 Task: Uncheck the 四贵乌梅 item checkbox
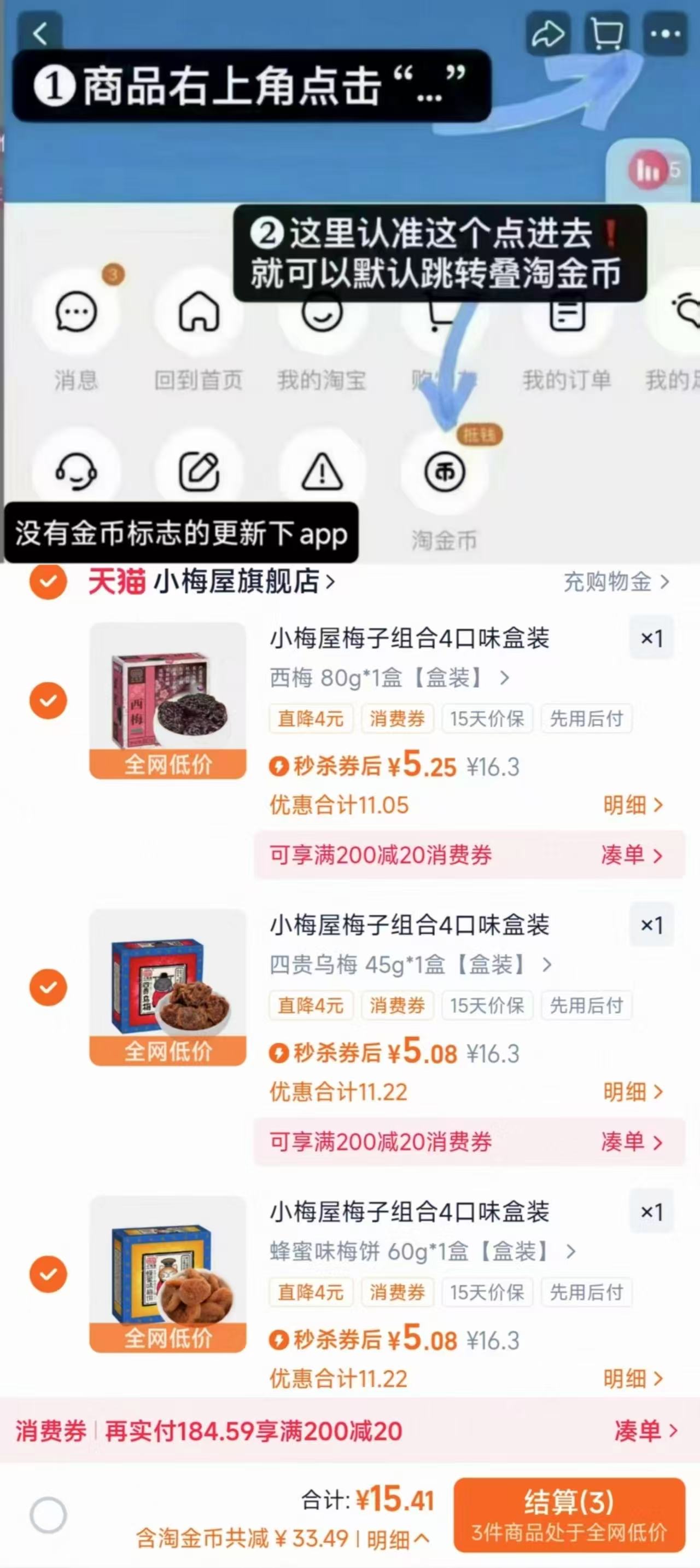coord(48,988)
